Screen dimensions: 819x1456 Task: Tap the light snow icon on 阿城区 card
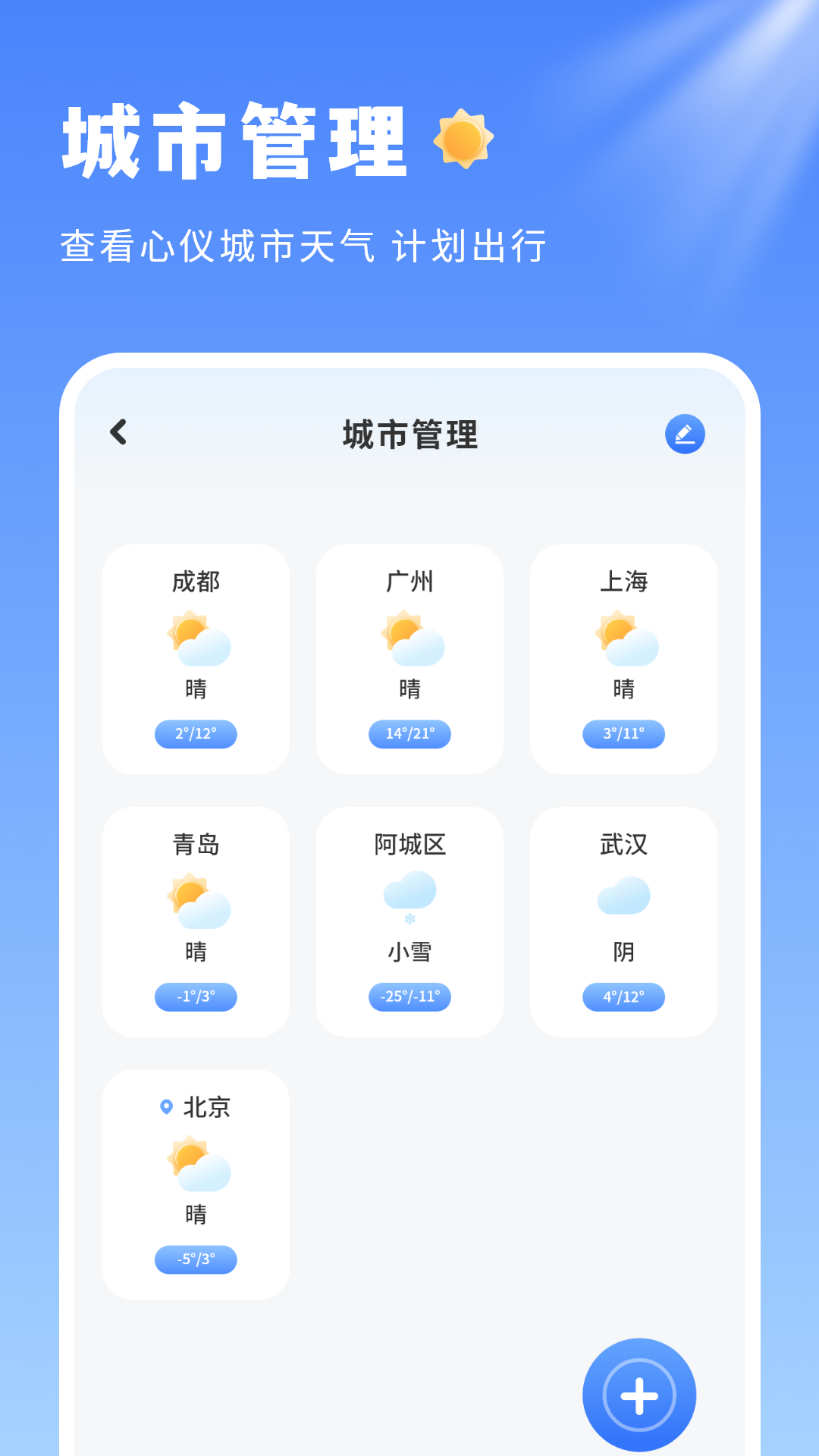(x=409, y=899)
